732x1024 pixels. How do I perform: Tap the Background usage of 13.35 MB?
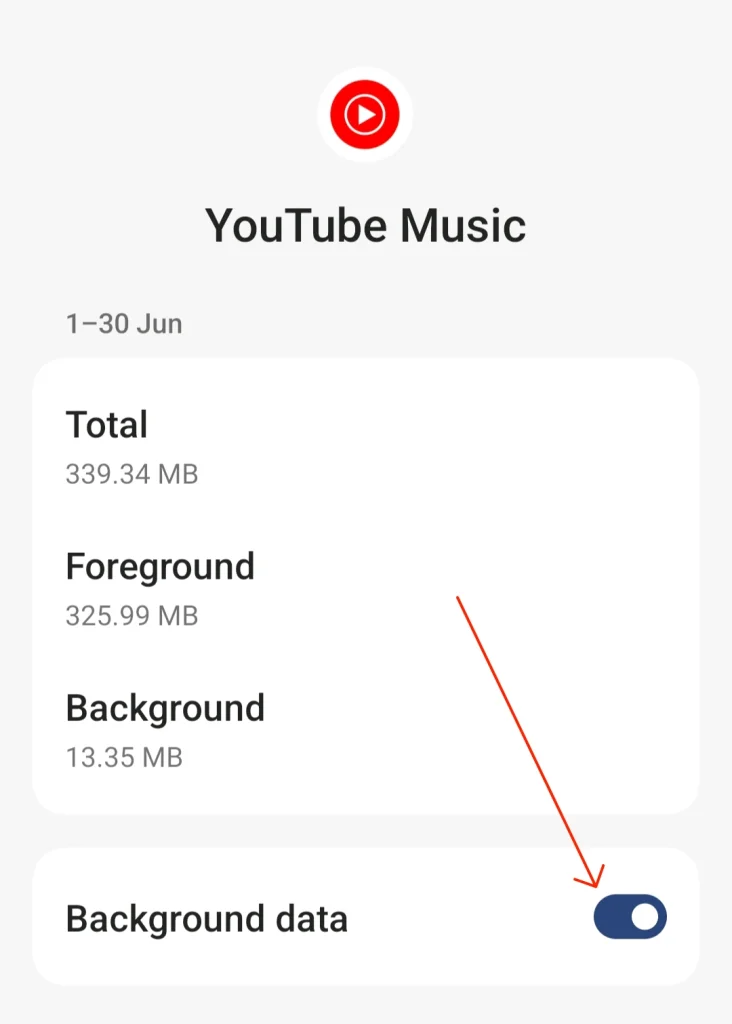125,757
